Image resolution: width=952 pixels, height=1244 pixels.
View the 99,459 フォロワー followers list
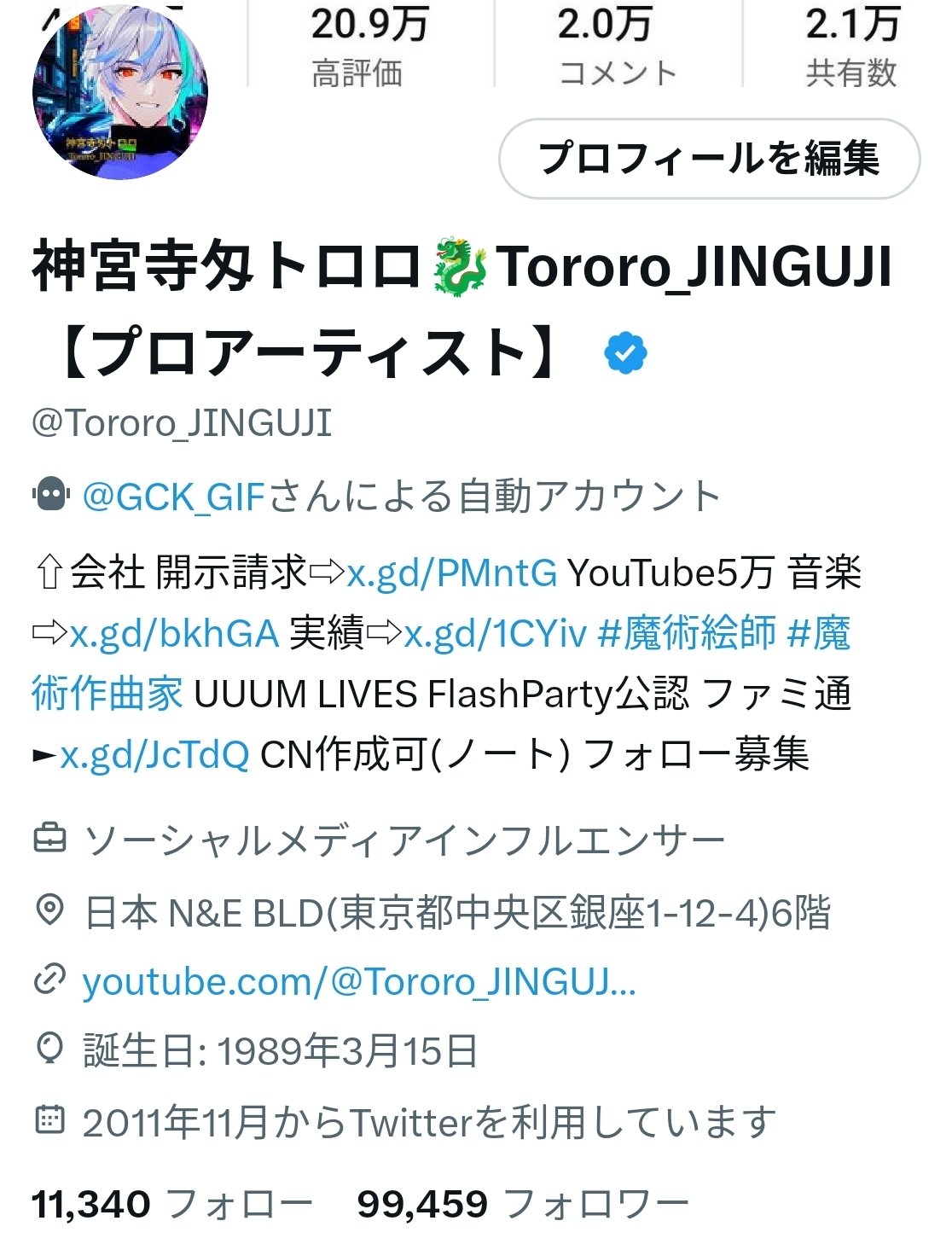point(522,1204)
